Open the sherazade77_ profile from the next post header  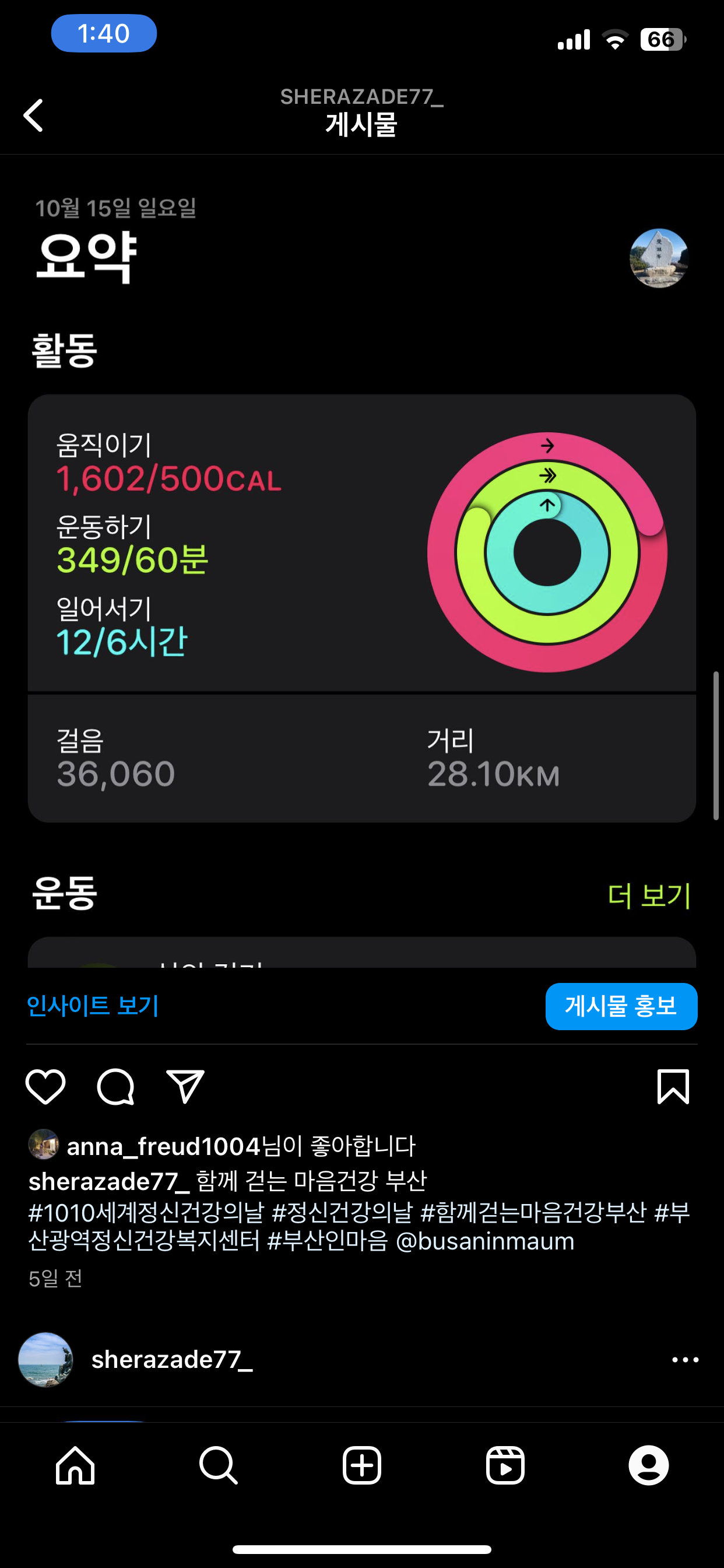coord(171,1360)
